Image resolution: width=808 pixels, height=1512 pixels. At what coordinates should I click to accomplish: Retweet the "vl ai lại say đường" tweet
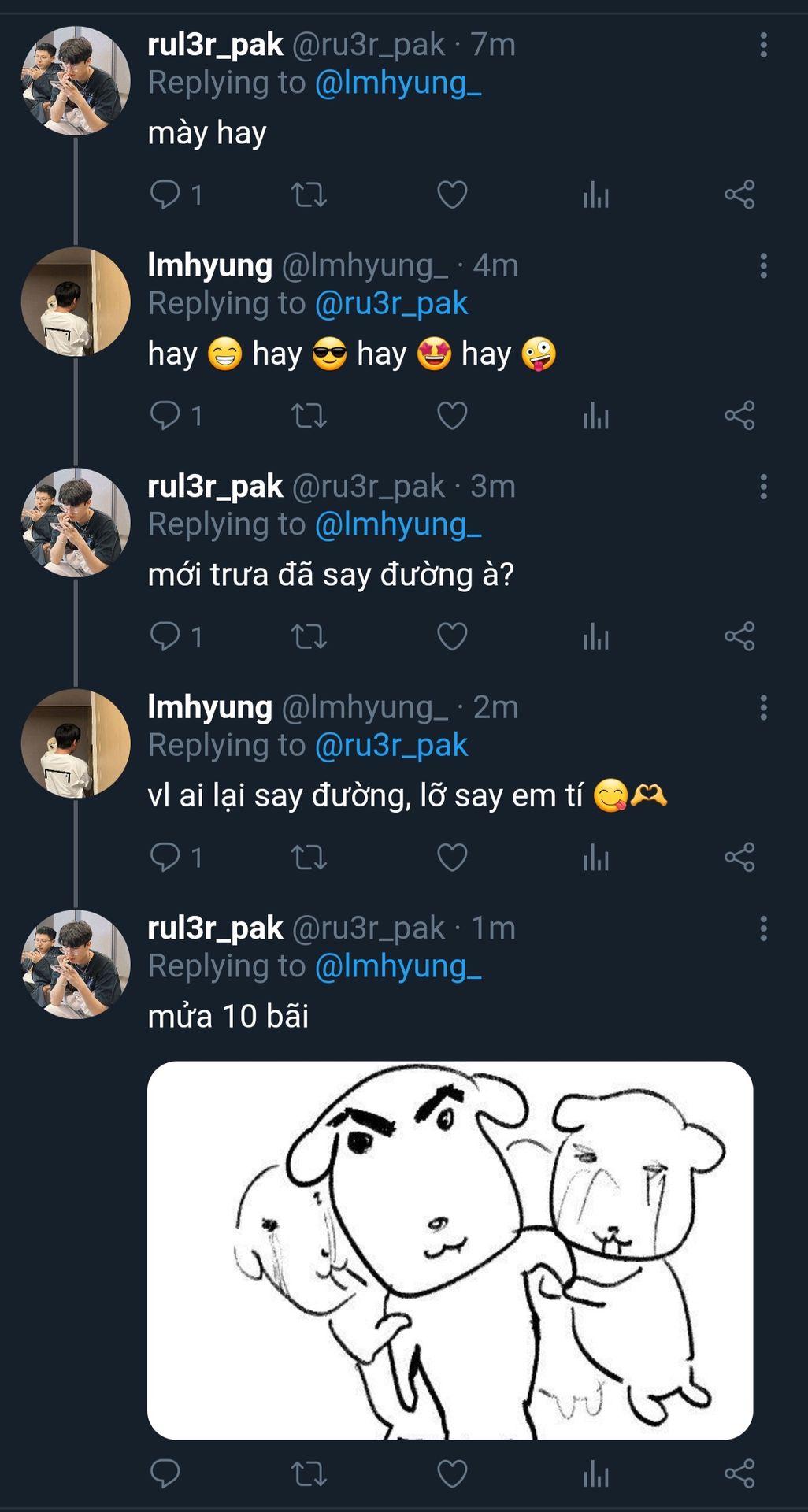point(309,857)
